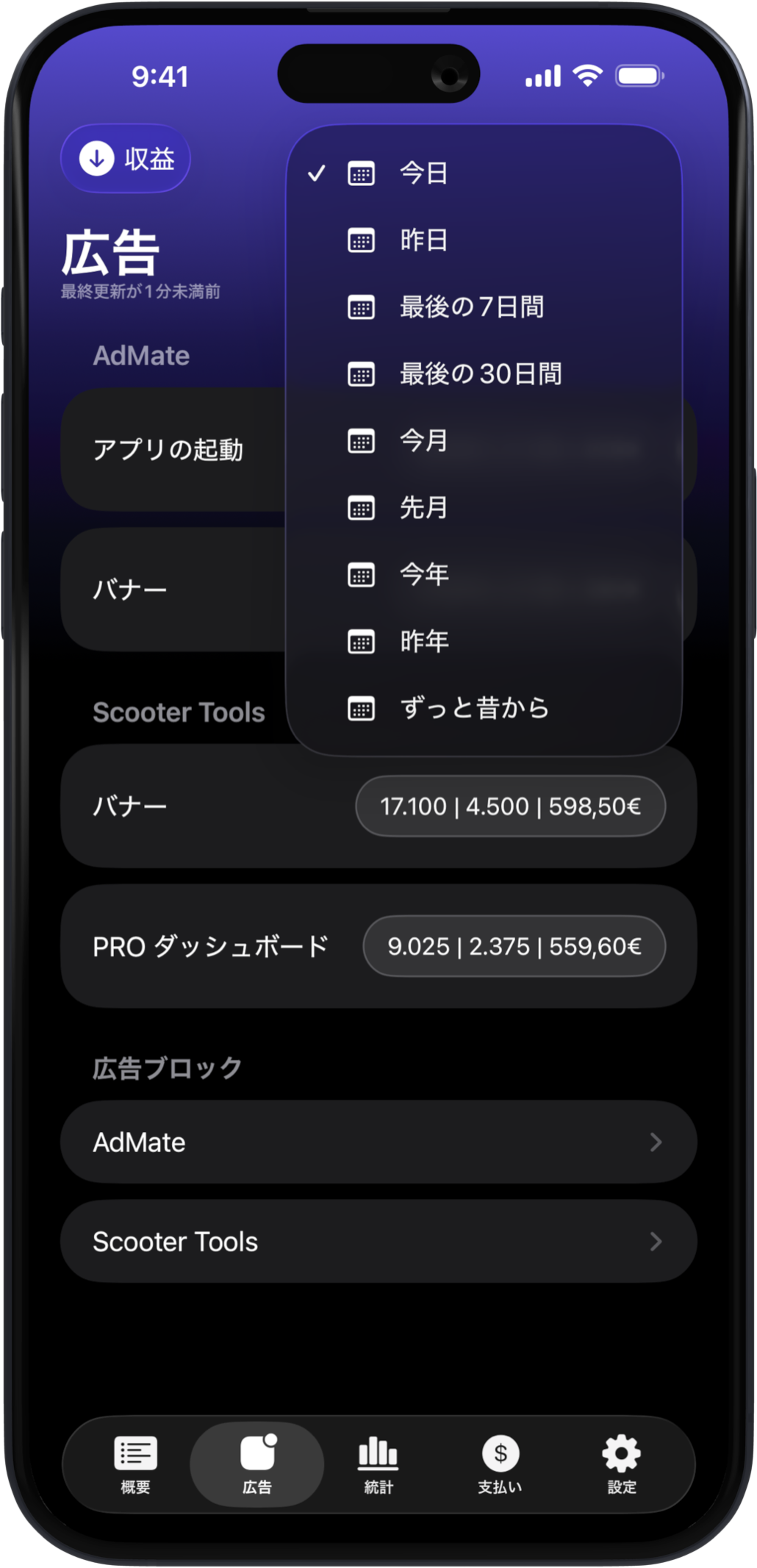Select 昨年 period option
Image resolution: width=757 pixels, height=1568 pixels.
pyautogui.click(x=423, y=642)
